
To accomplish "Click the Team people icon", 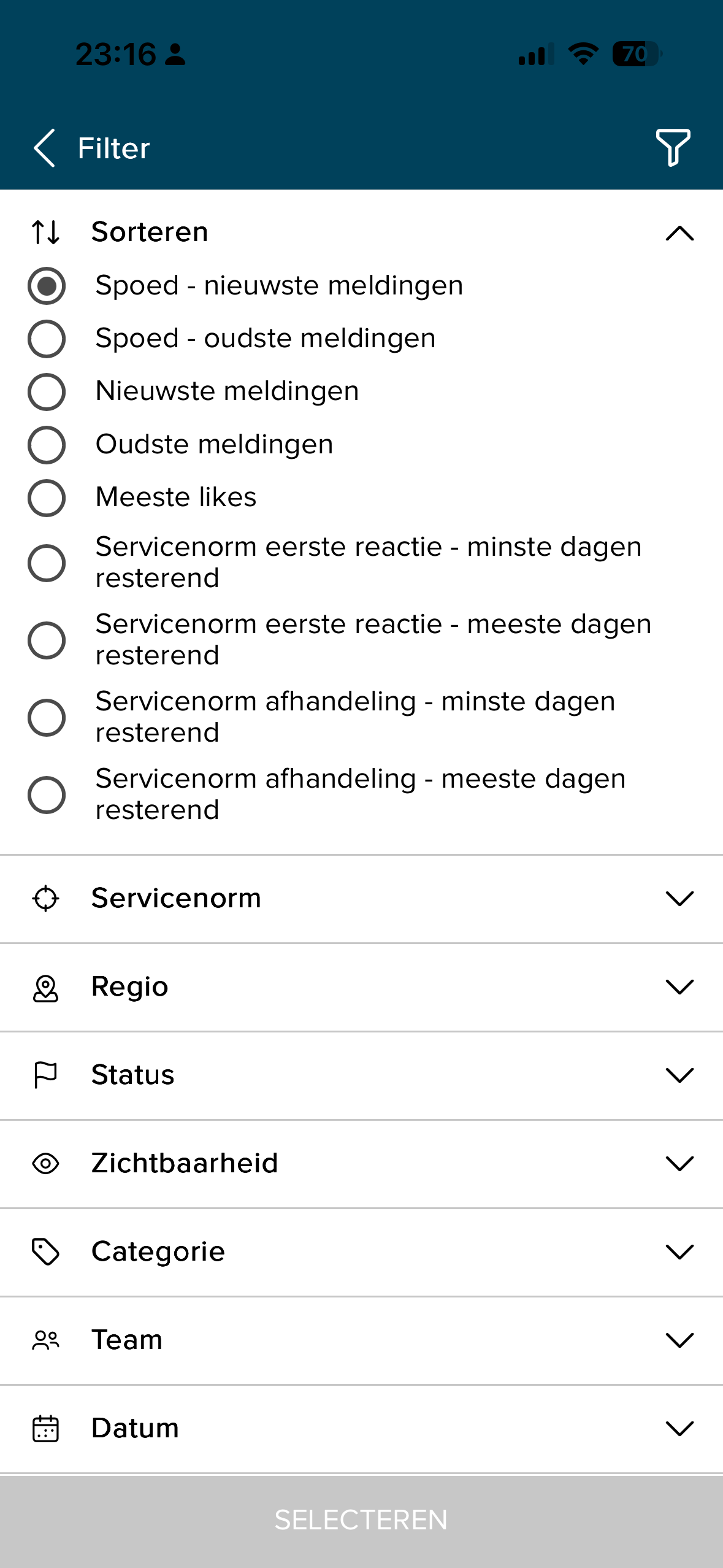I will click(46, 1339).
